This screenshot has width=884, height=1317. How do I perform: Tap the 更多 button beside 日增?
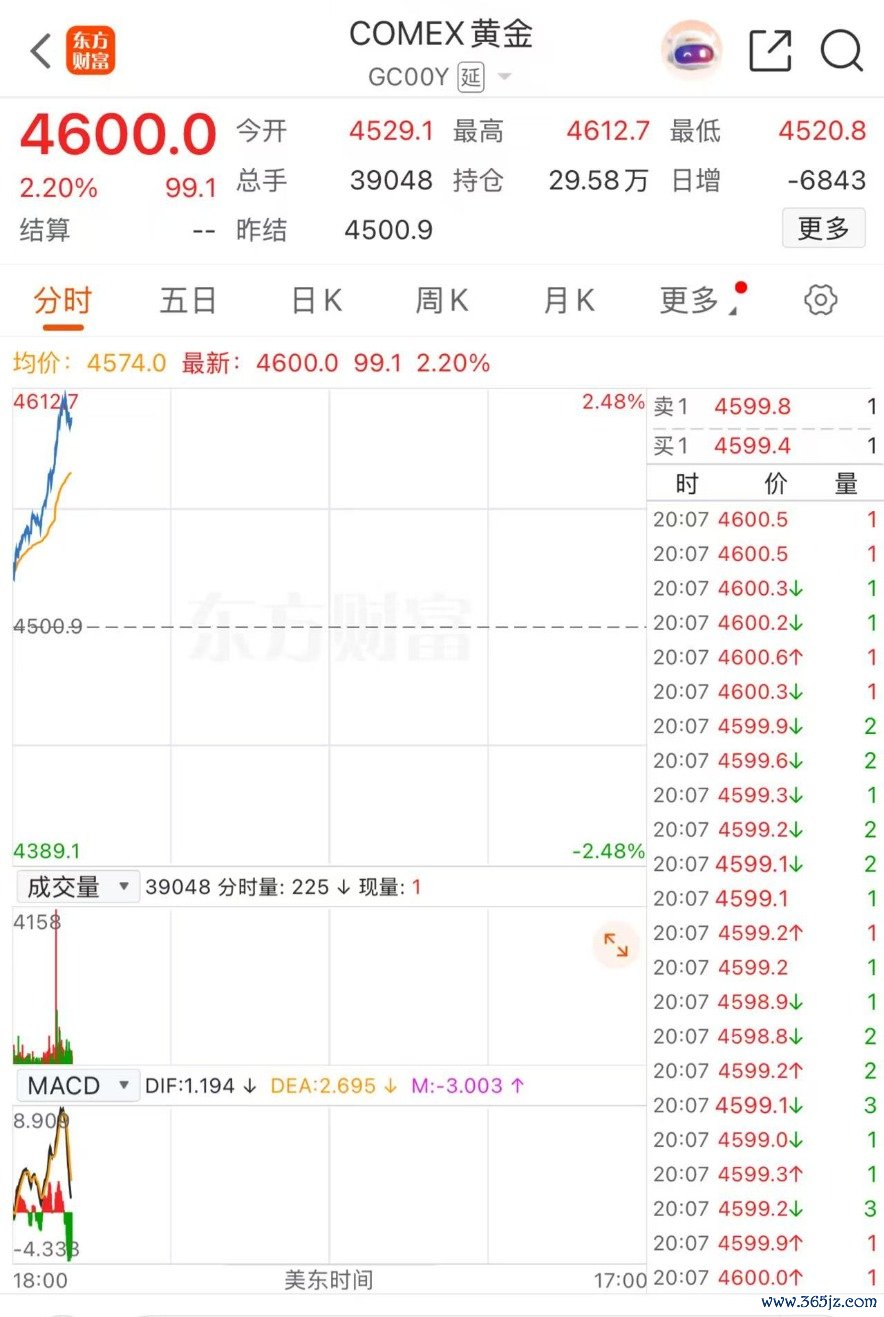pyautogui.click(x=823, y=228)
